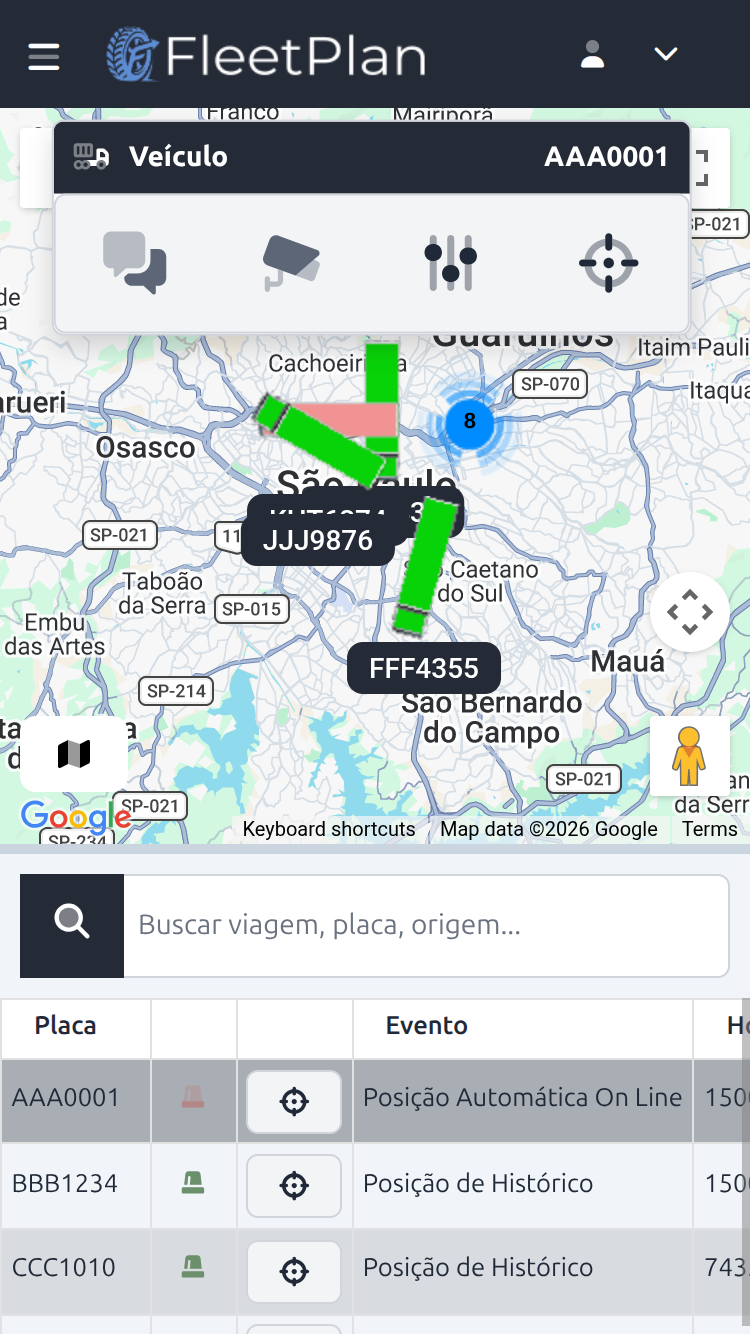
Task: Select the FFF4355 vehicle label
Action: [x=423, y=668]
